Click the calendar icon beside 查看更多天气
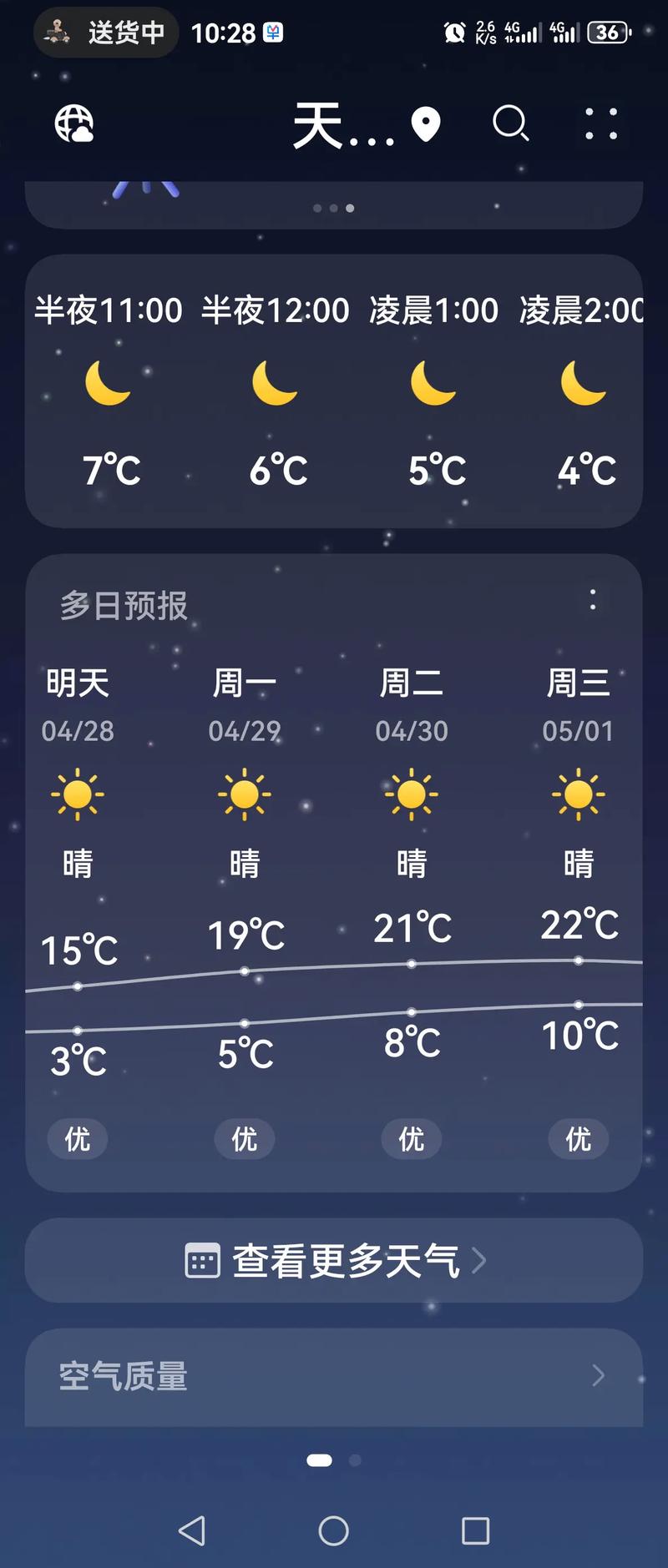Image resolution: width=668 pixels, height=1568 pixels. 201,1261
